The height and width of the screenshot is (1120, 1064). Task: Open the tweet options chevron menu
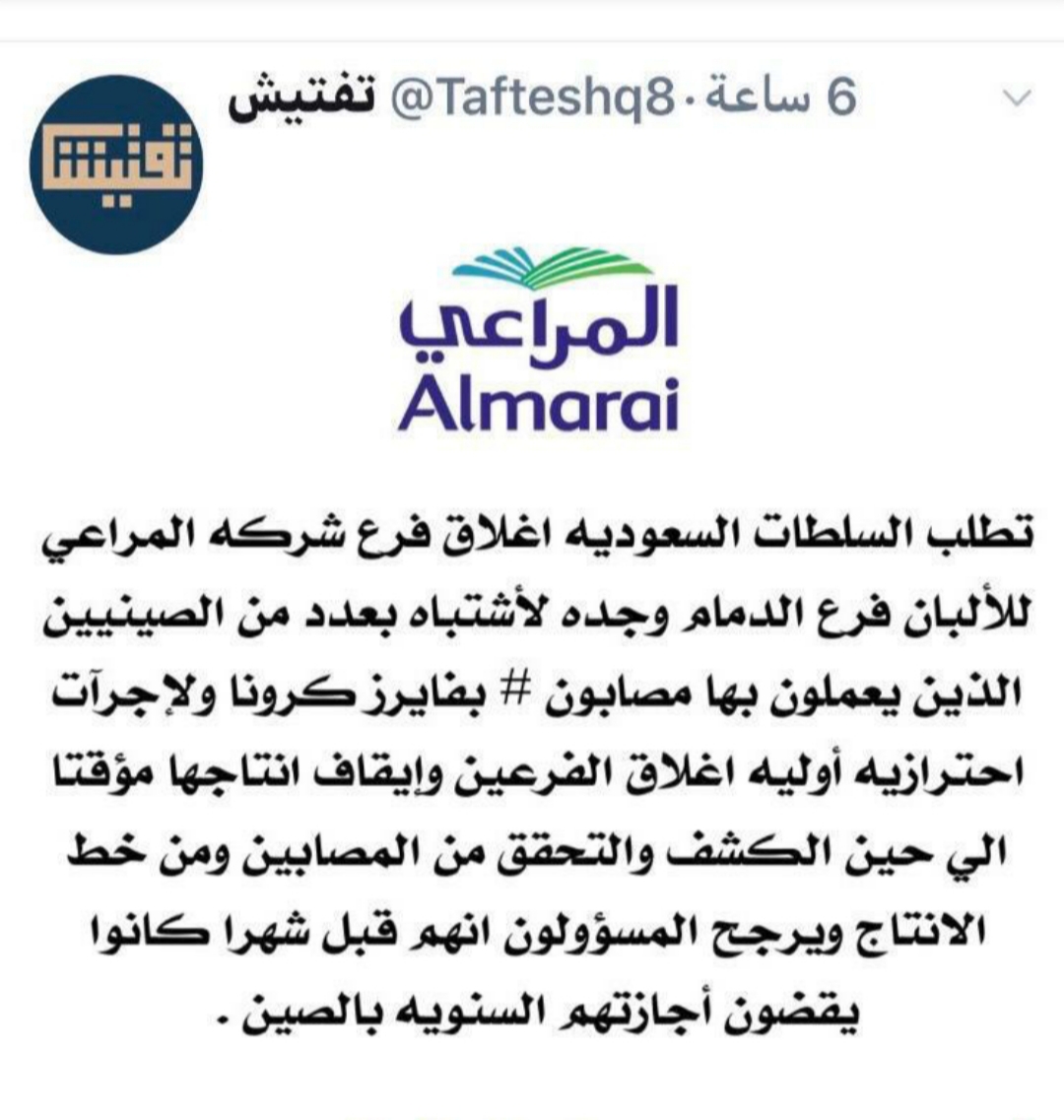(x=1017, y=99)
